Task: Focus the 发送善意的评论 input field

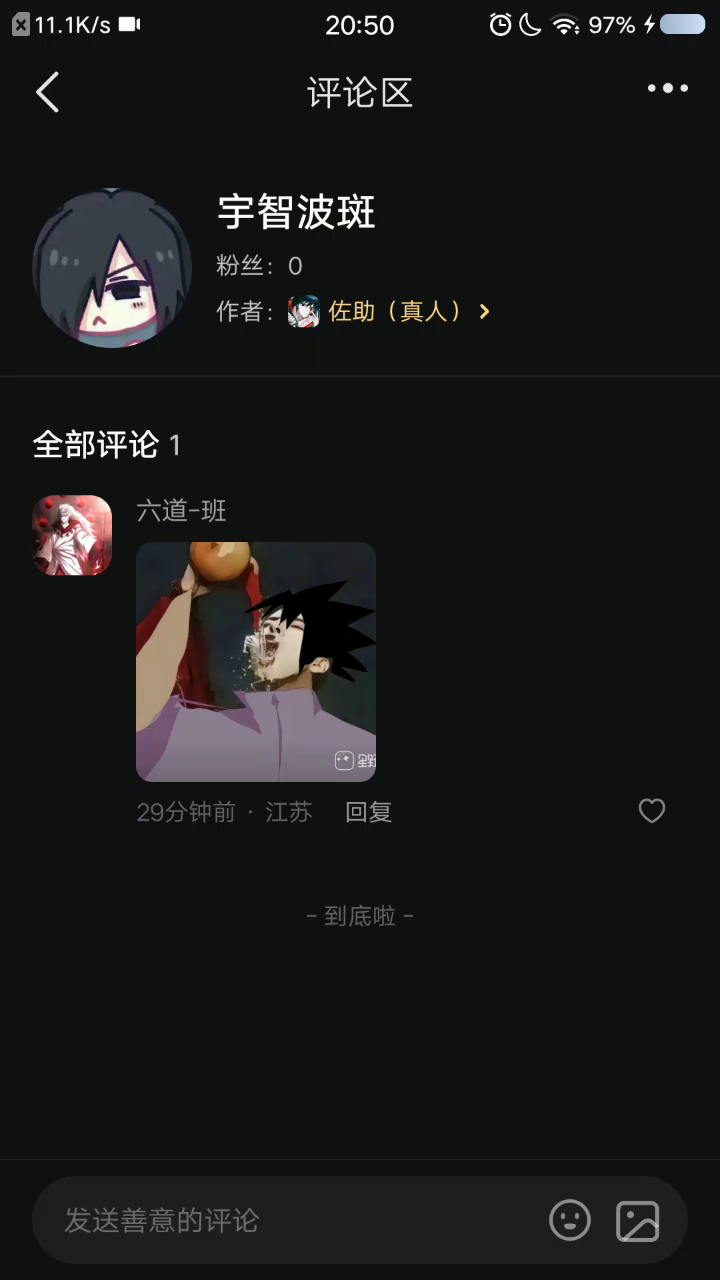Action: click(290, 1220)
